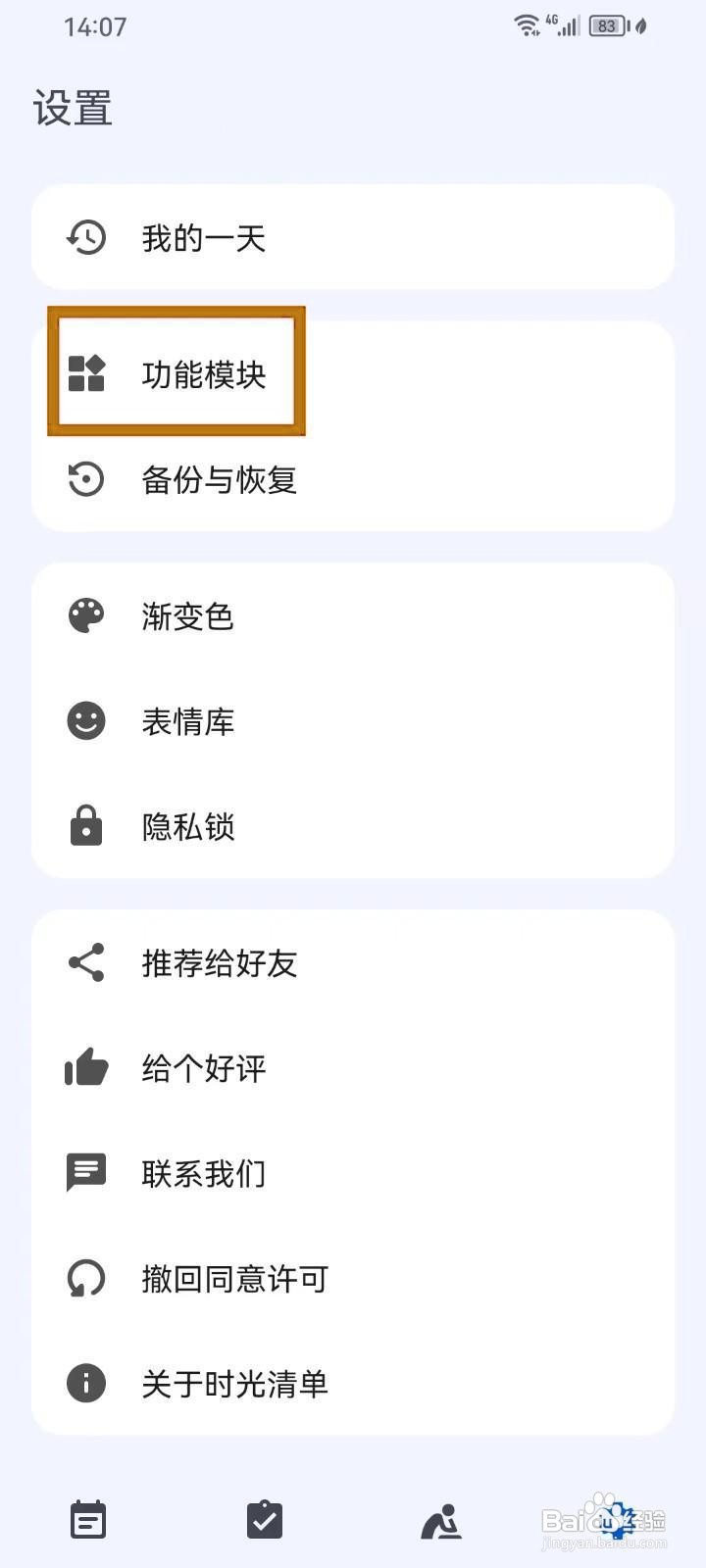
Task: Click the info icon for 关于时光清单
Action: point(86,1384)
